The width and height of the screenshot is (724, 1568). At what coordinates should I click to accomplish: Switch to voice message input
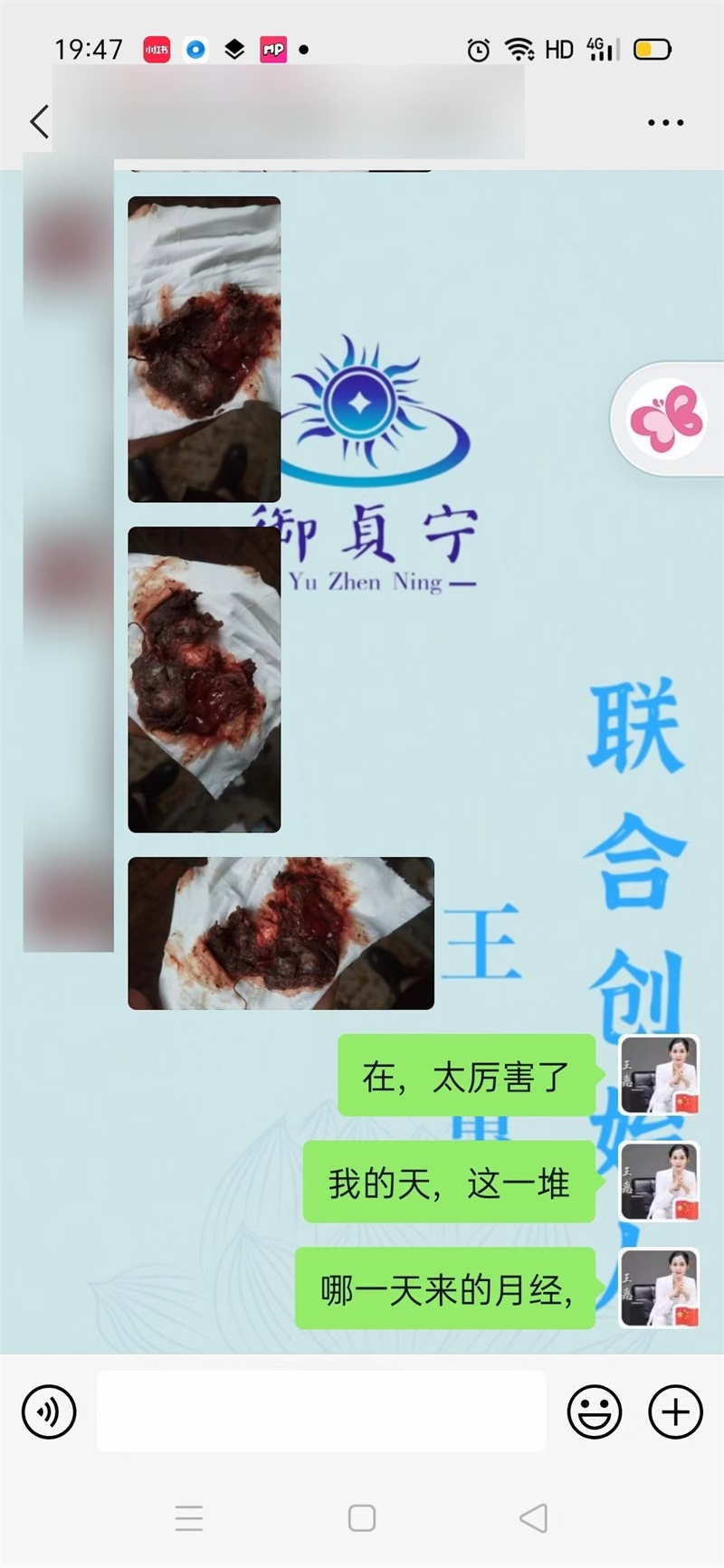[x=49, y=1411]
